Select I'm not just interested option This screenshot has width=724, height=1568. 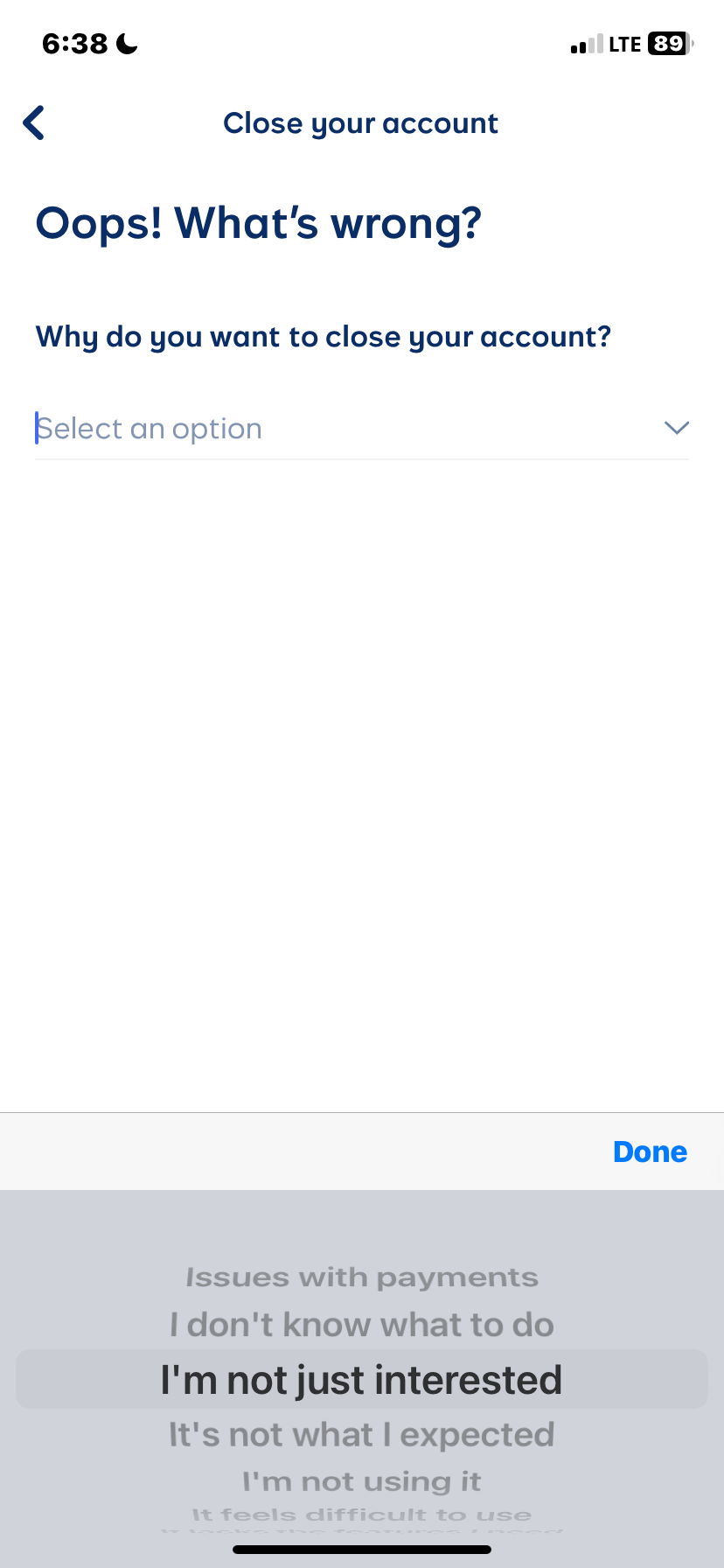point(362,1380)
